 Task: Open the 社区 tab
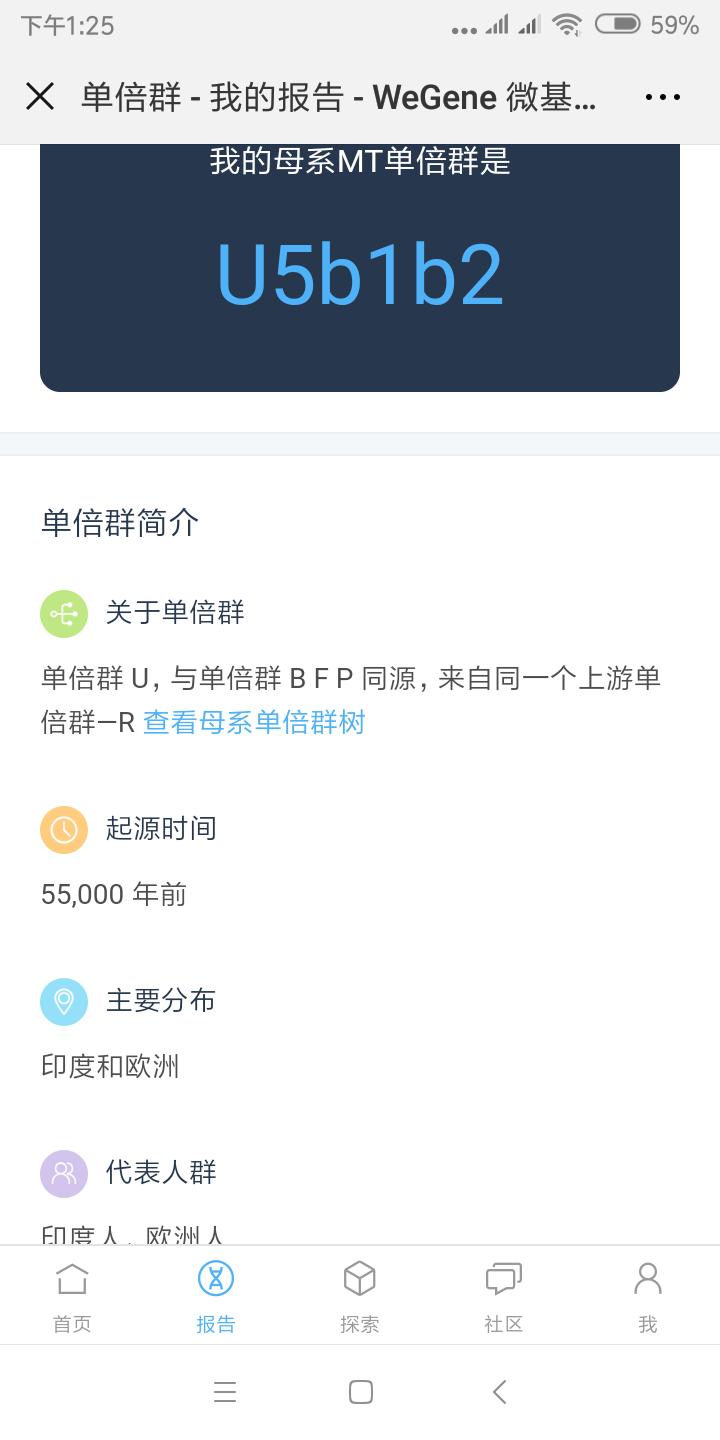(x=504, y=1297)
